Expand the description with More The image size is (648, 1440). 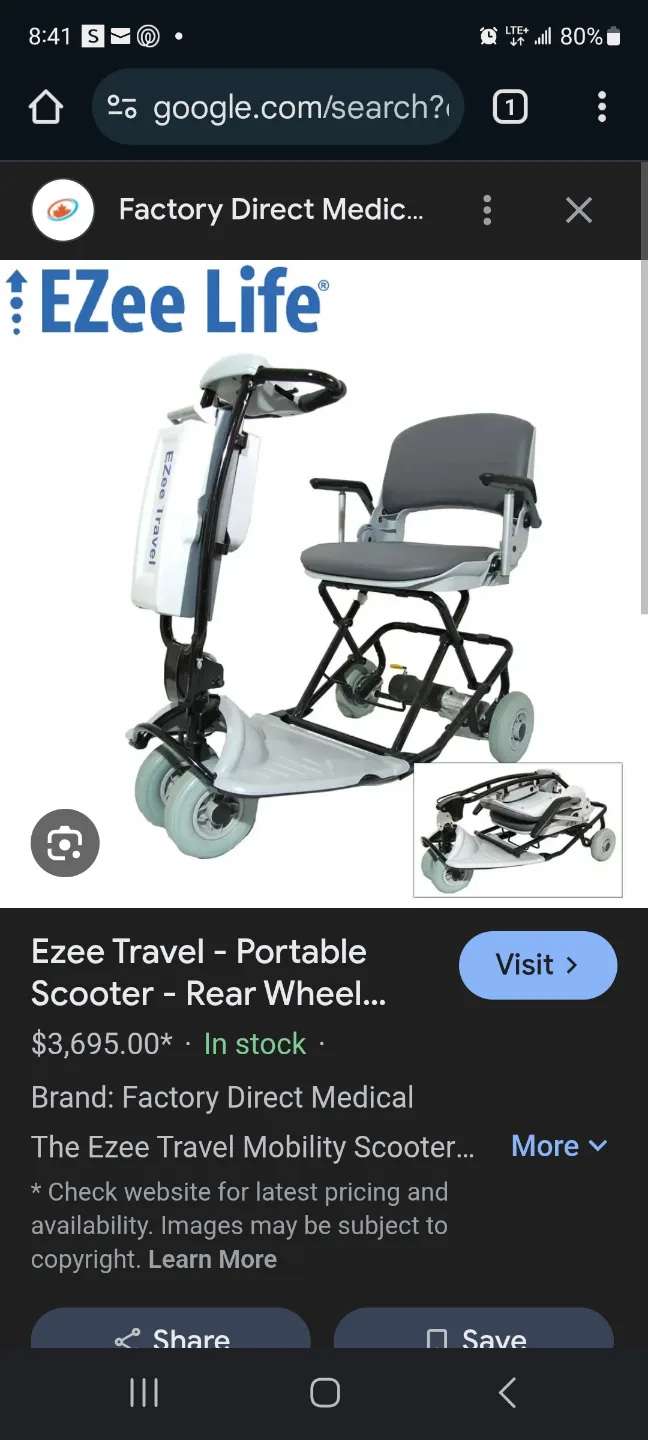(558, 1146)
